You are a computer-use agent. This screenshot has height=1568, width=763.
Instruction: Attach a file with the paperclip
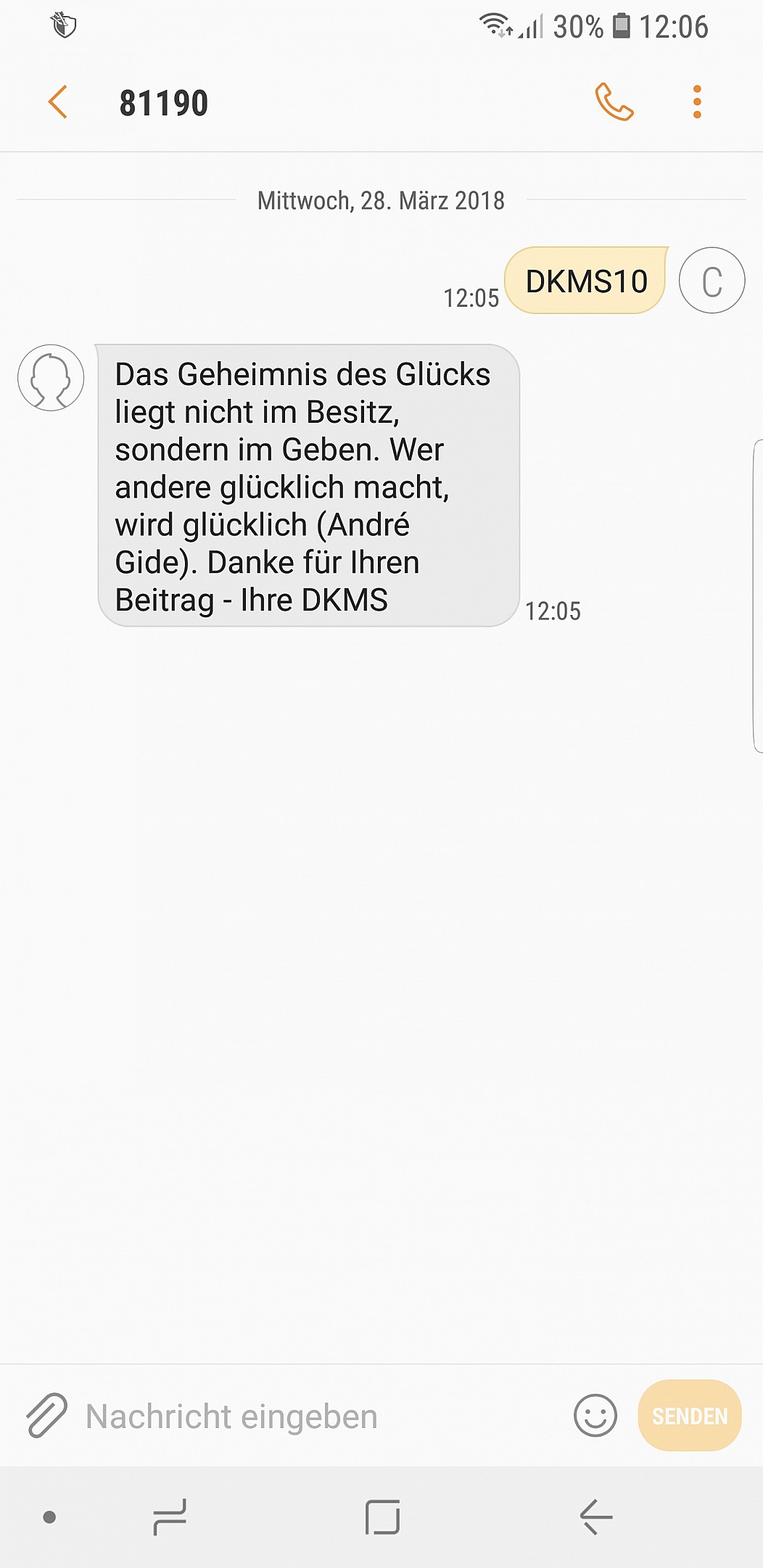pyautogui.click(x=46, y=1415)
